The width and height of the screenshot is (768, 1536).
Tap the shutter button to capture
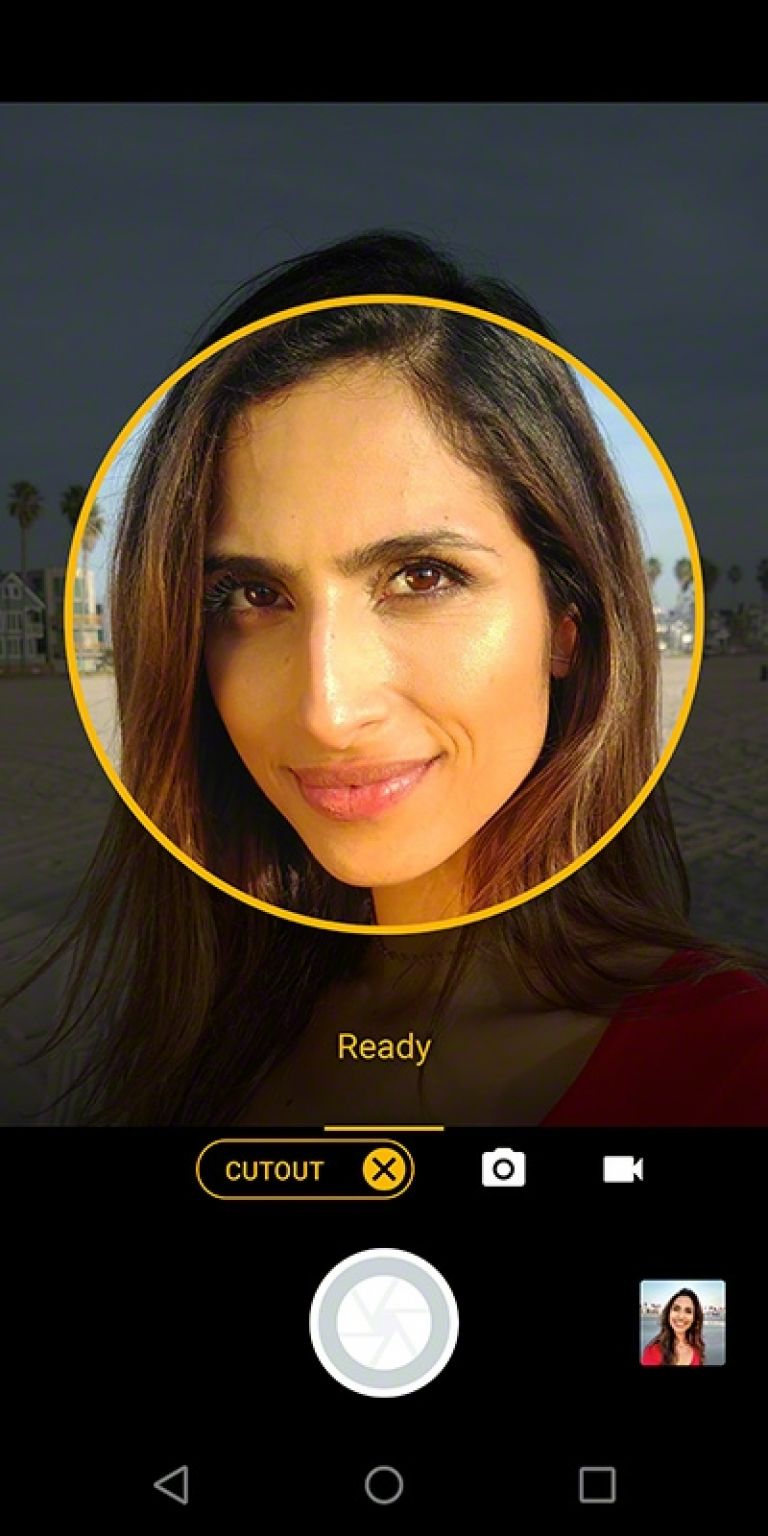(x=384, y=1323)
